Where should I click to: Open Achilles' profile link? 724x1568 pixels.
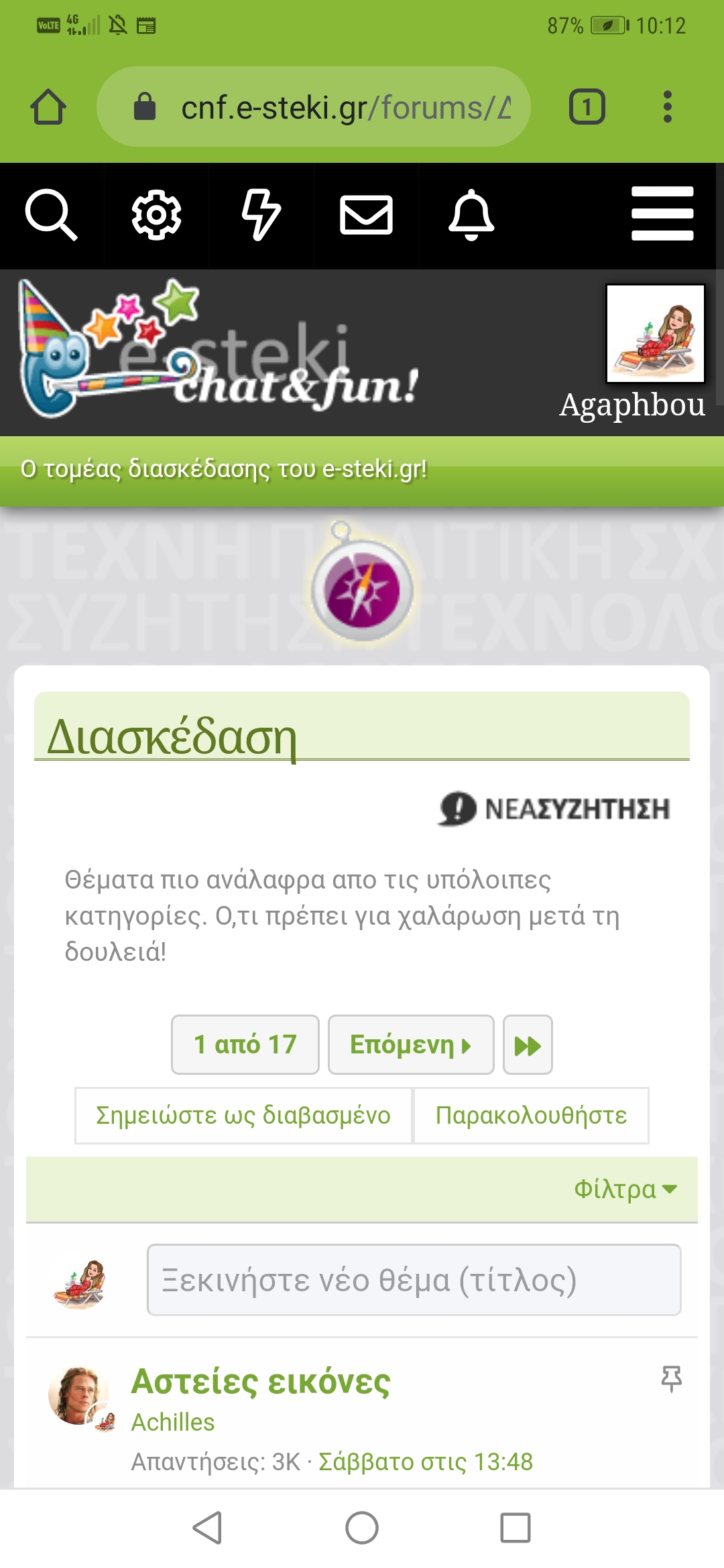(173, 1422)
